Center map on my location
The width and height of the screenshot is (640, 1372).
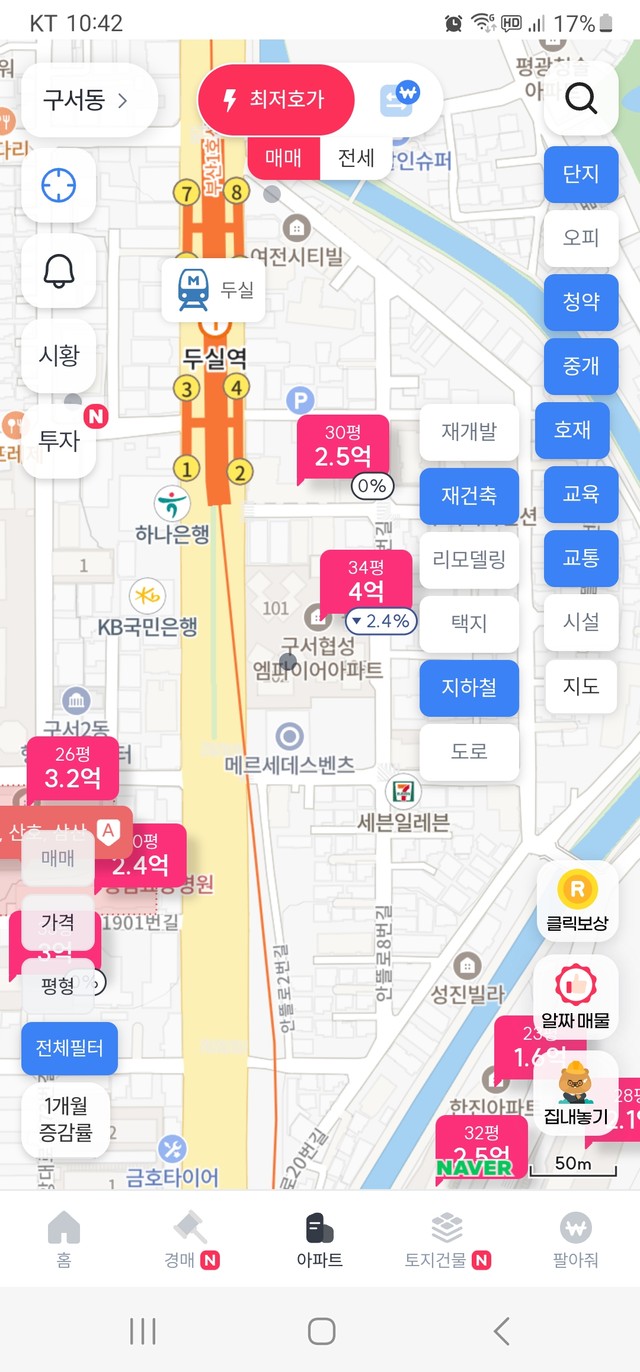tap(58, 185)
